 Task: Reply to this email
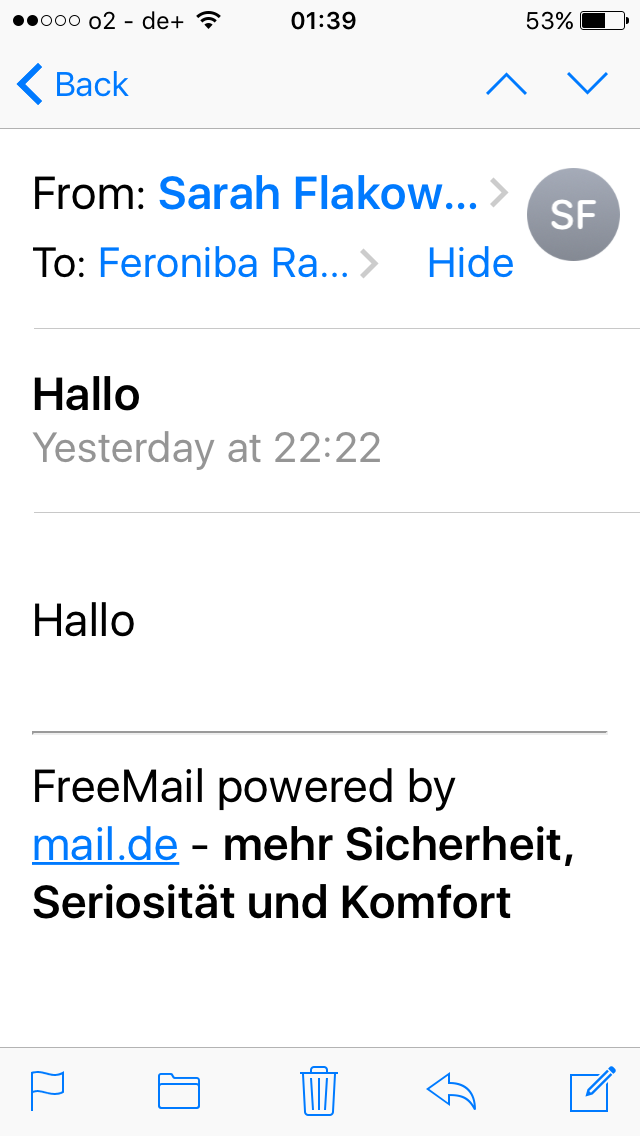[x=452, y=1091]
